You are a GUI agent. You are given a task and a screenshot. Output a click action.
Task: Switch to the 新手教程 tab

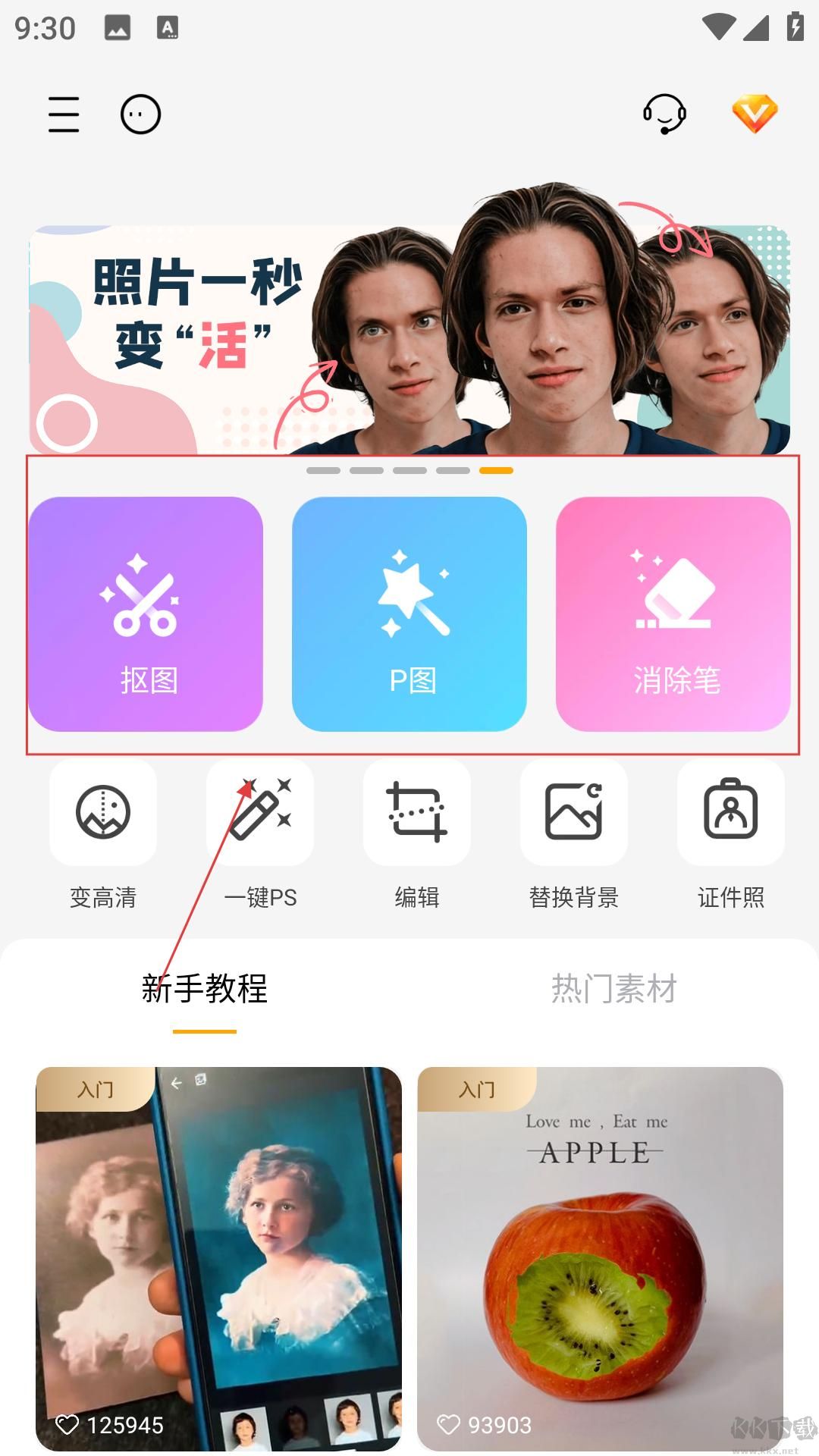[x=205, y=989]
